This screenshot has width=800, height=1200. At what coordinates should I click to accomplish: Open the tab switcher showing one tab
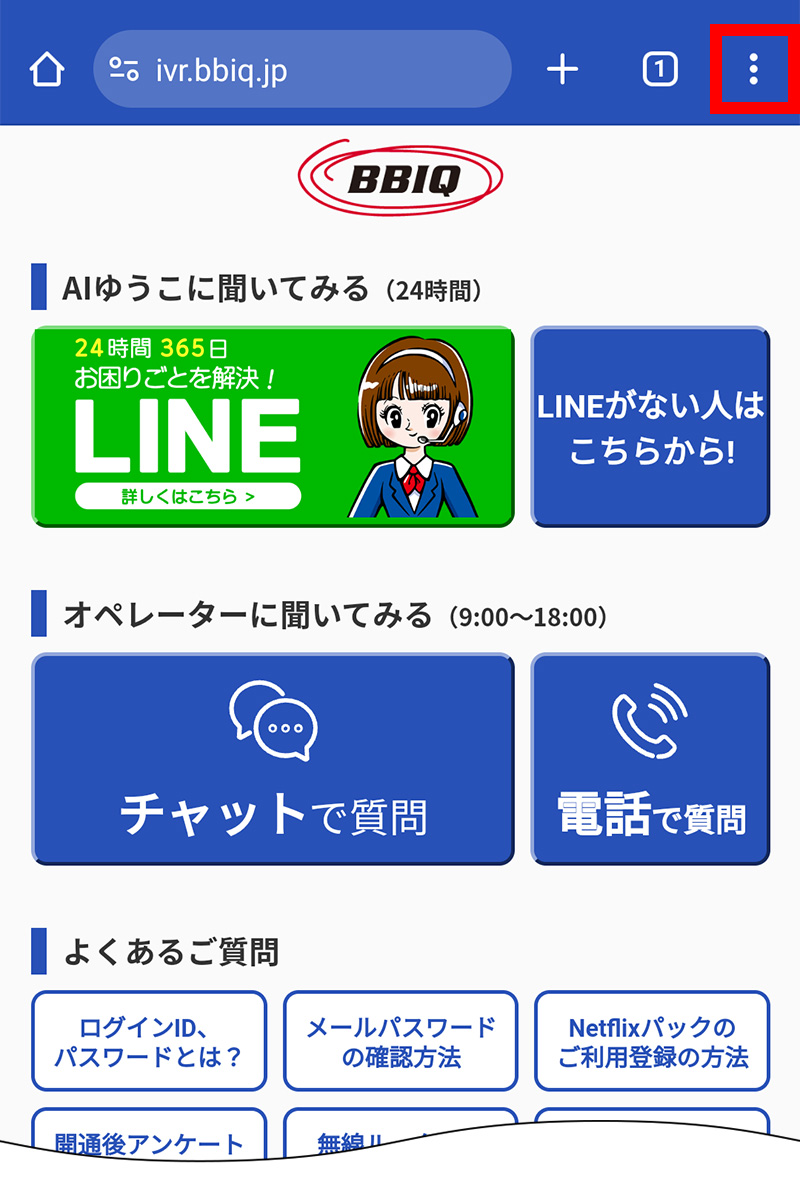pyautogui.click(x=657, y=69)
